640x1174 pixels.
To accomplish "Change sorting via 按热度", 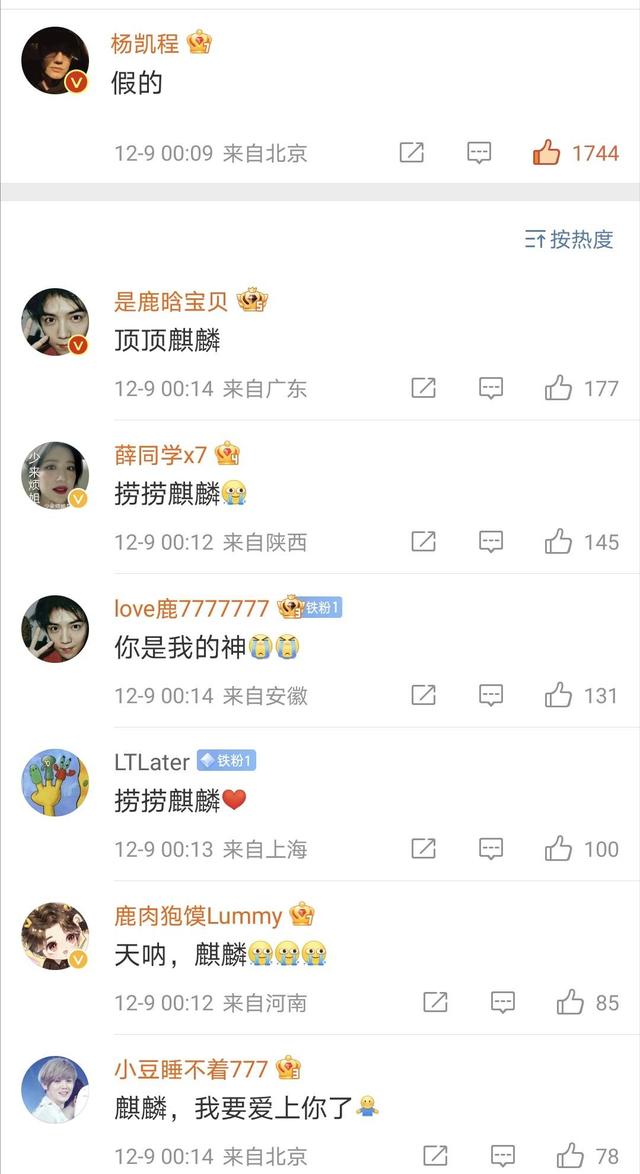I will tap(569, 240).
